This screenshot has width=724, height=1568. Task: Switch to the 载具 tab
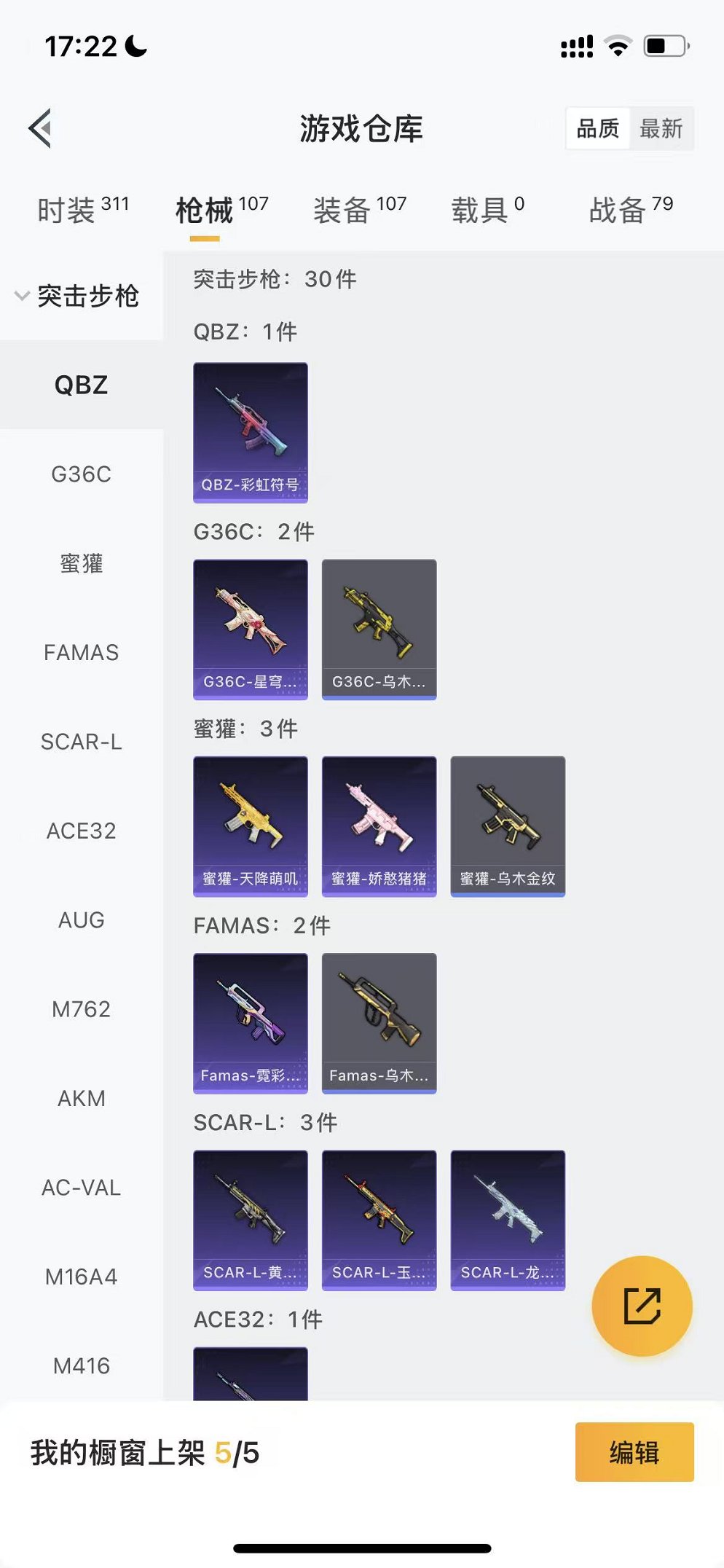[x=487, y=210]
